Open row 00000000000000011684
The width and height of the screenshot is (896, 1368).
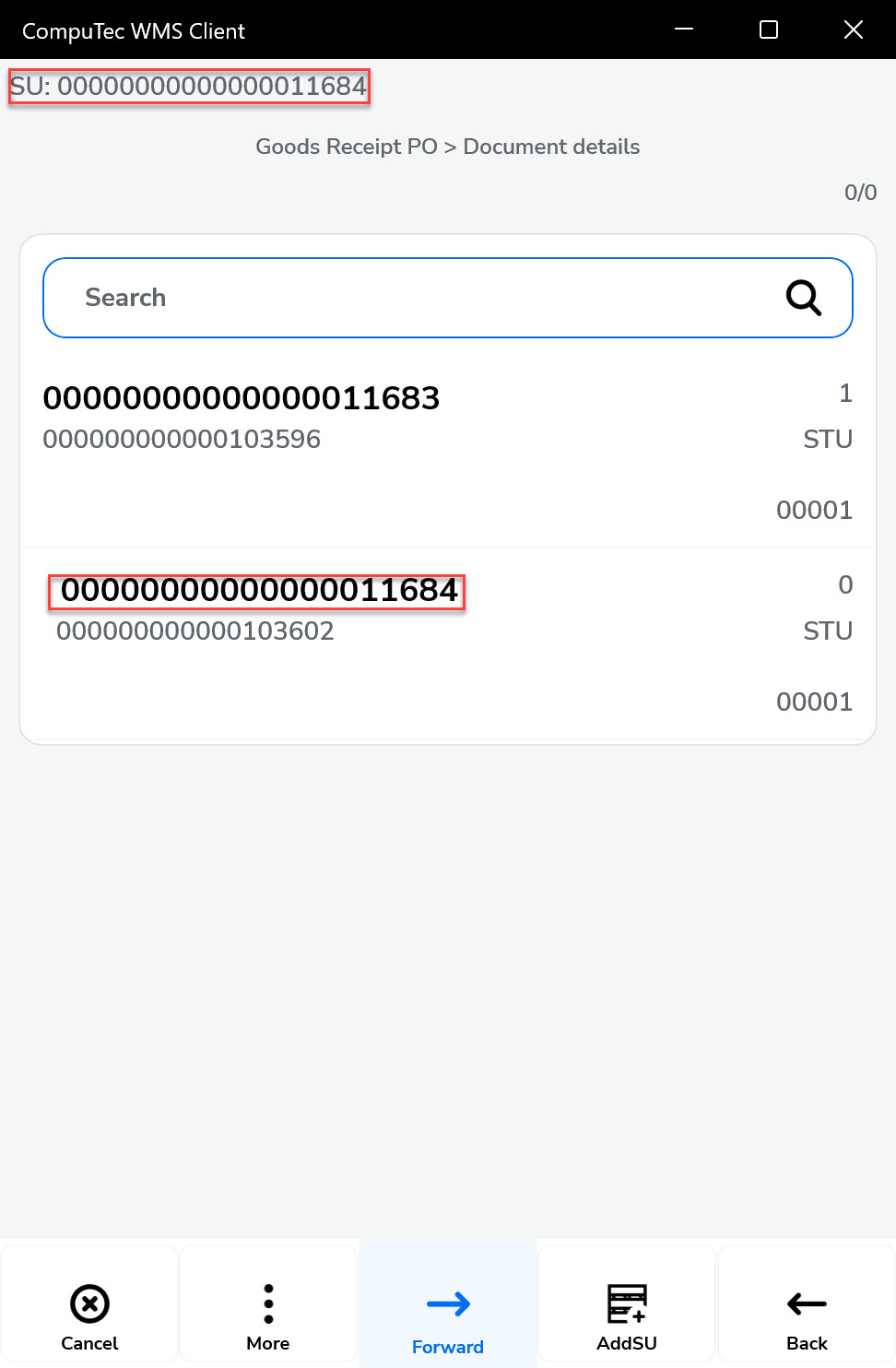[448, 643]
